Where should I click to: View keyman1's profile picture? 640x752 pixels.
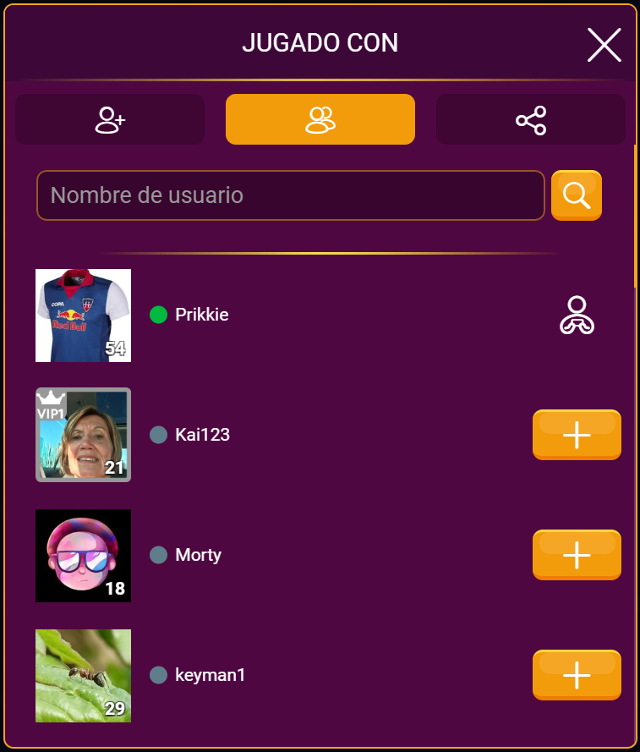click(x=83, y=675)
